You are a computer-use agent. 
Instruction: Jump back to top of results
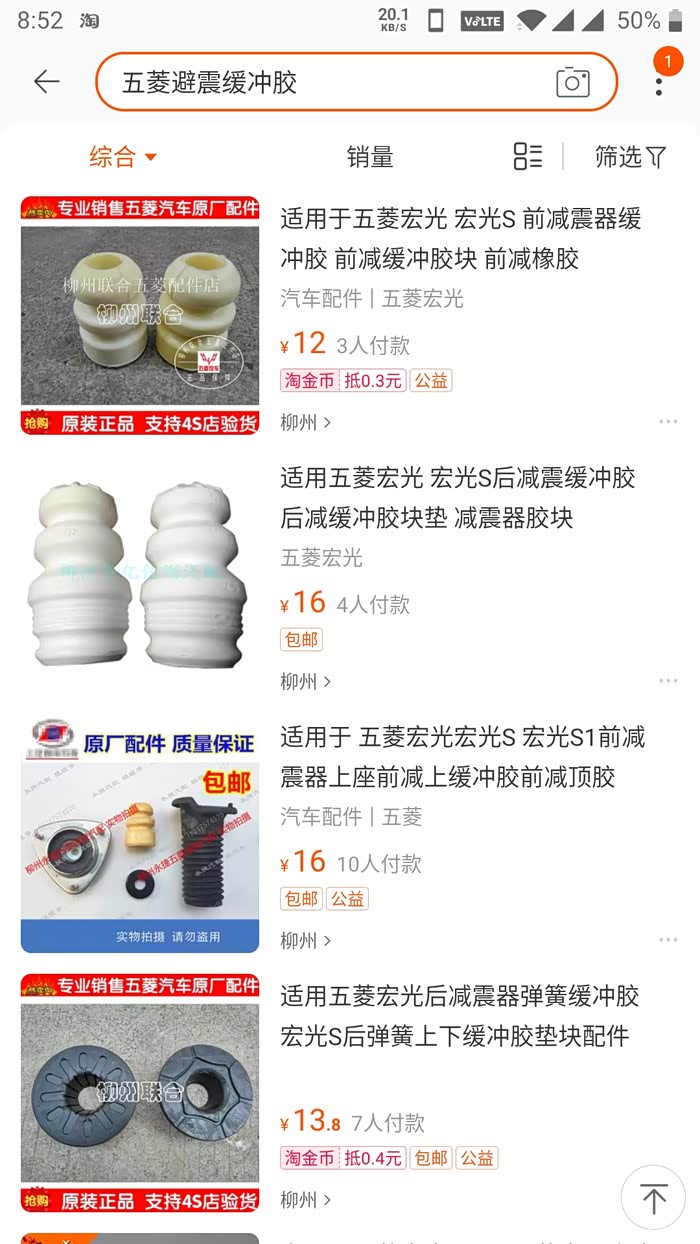(653, 1198)
